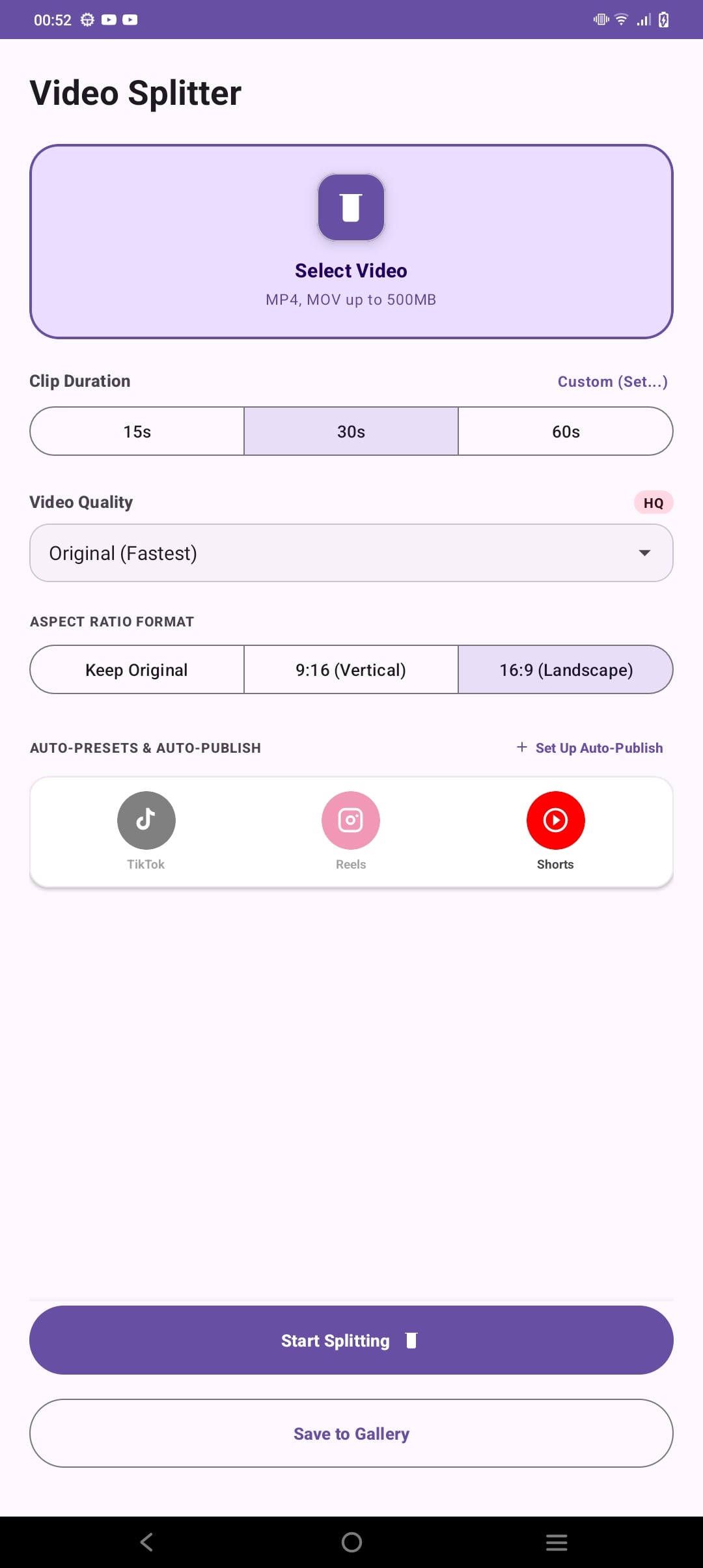
Task: Pick the TikTok preset
Action: click(x=146, y=832)
